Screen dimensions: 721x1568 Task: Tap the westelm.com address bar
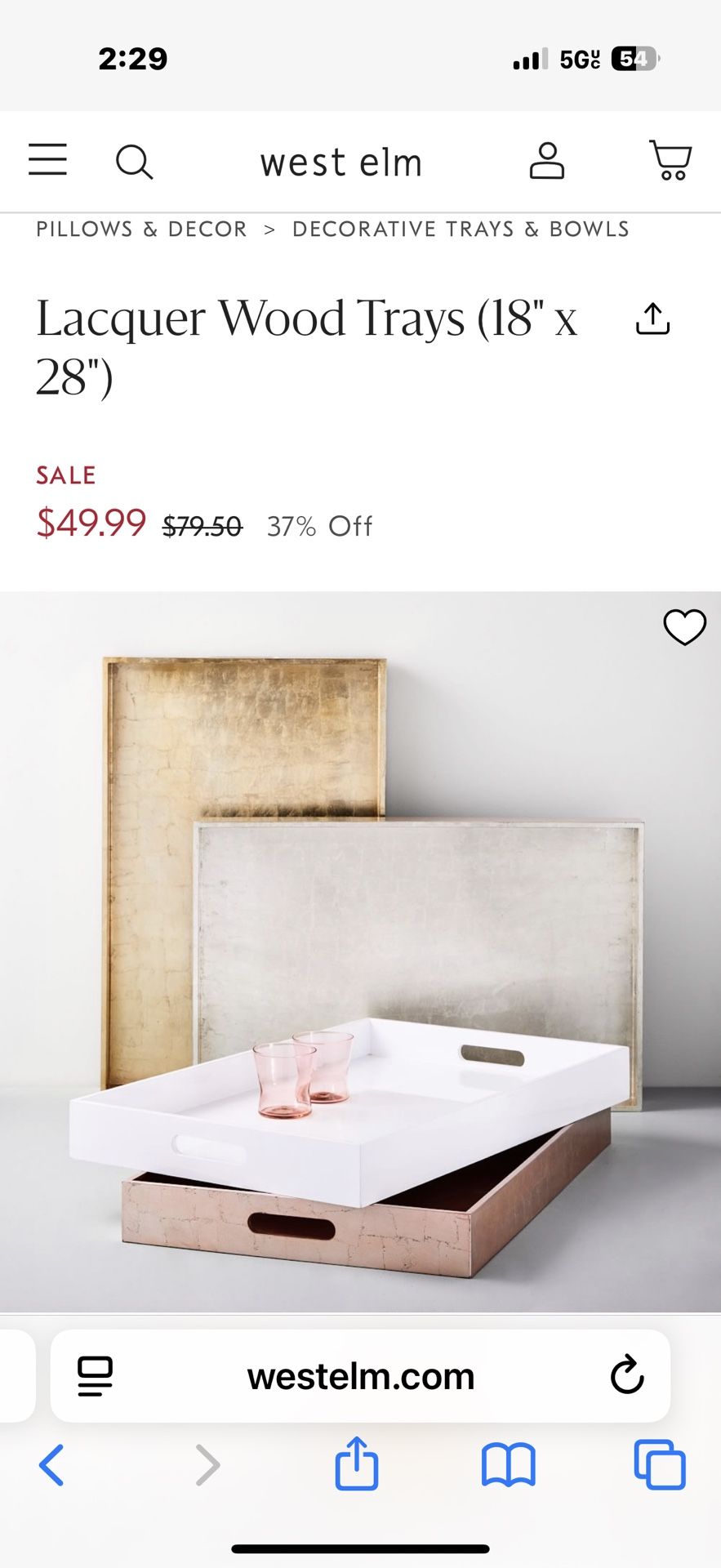point(360,1377)
